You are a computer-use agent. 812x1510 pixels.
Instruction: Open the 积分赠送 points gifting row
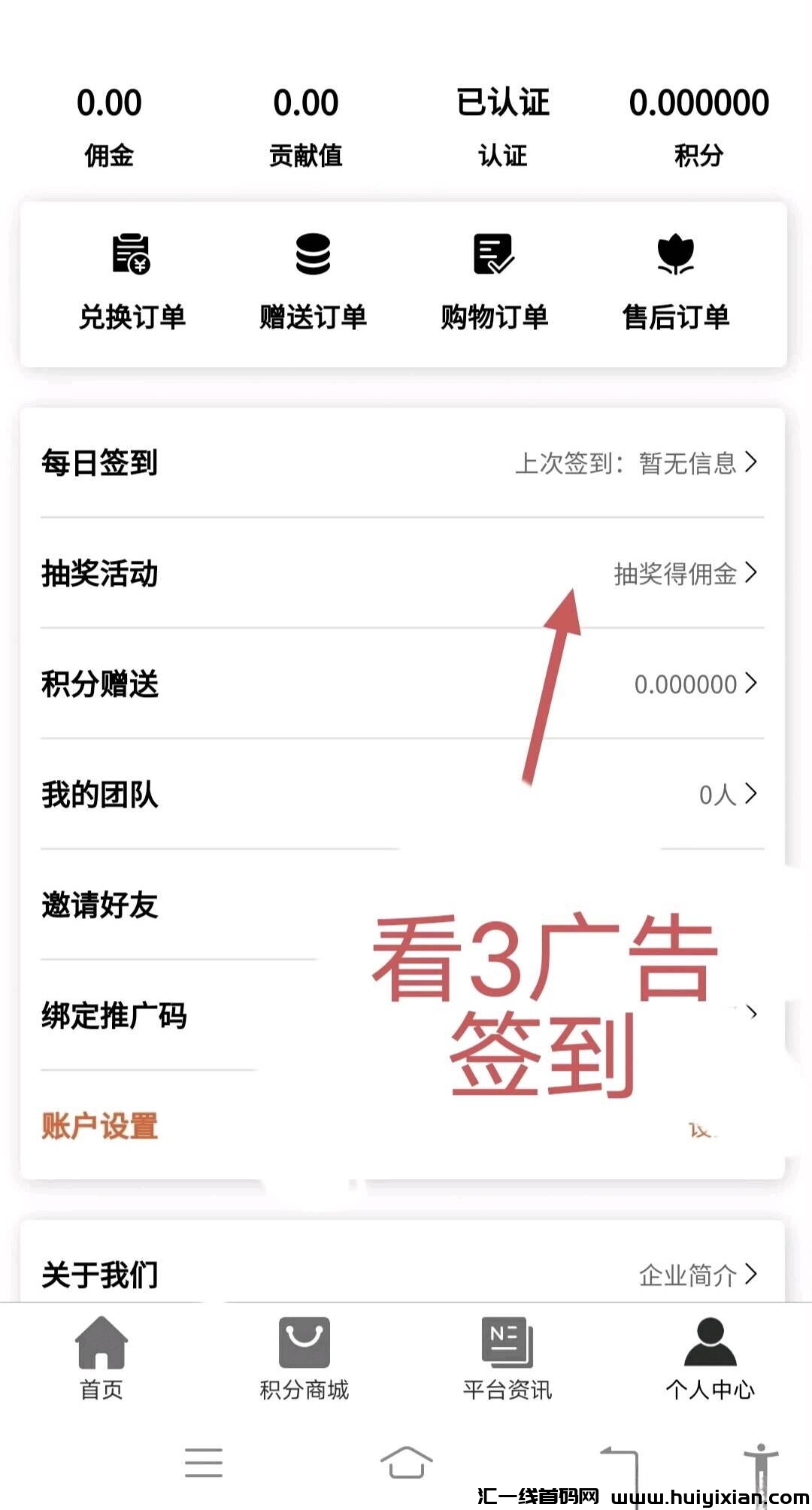click(x=402, y=684)
